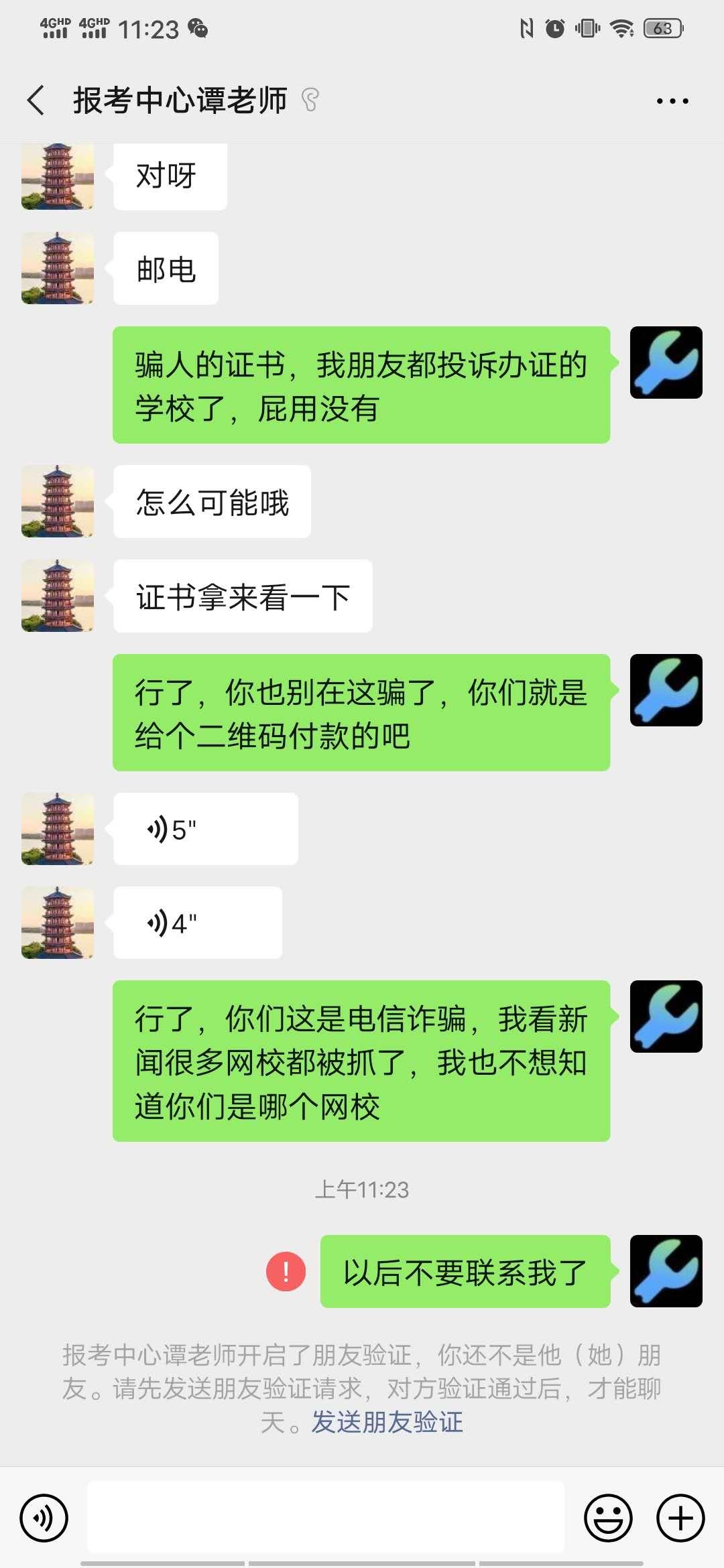Tap the back arrow to leave chat
The image size is (724, 1568).
(37, 100)
